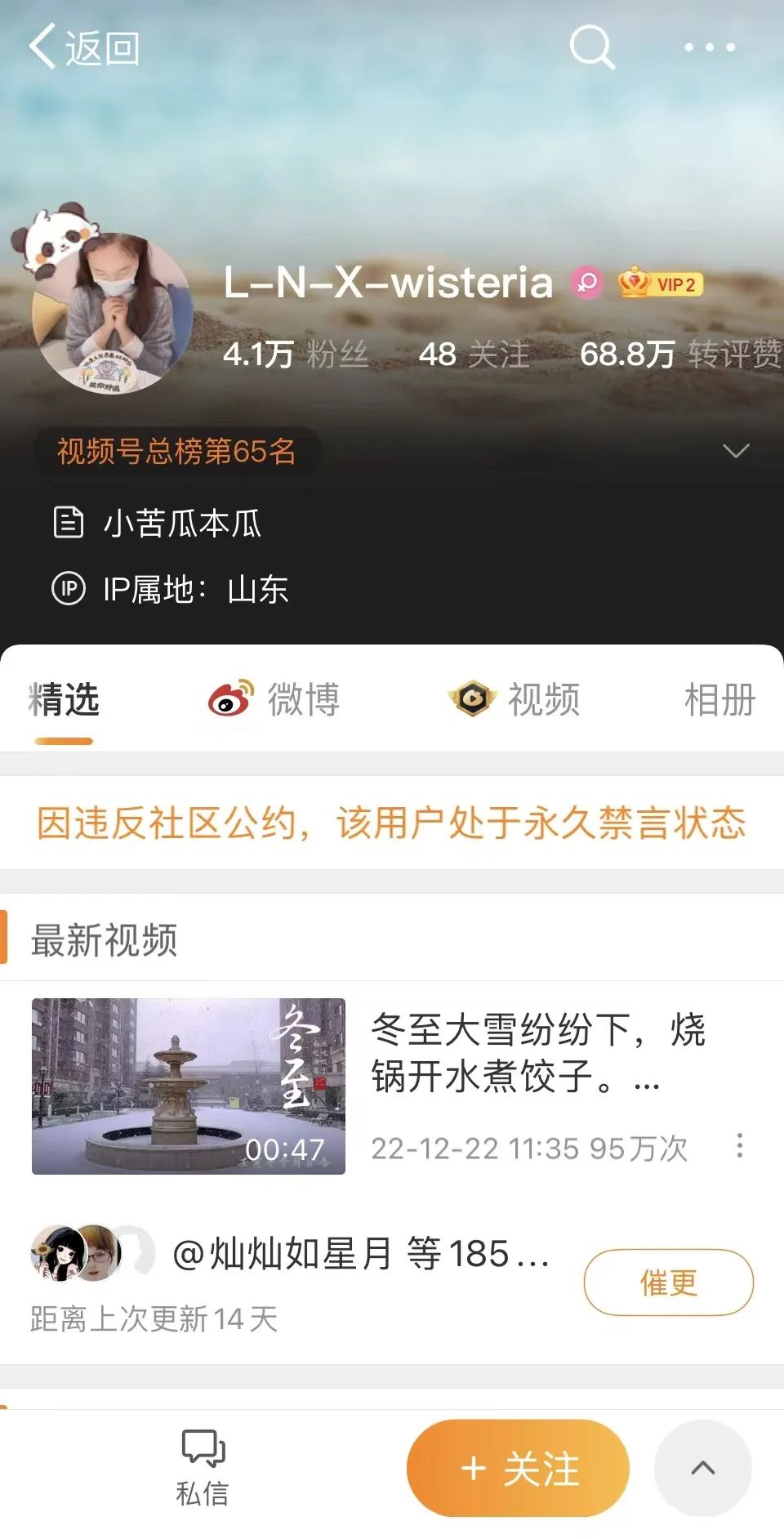Expand profile details with the down chevron
Screen dimensions: 784x1539
pos(736,451)
